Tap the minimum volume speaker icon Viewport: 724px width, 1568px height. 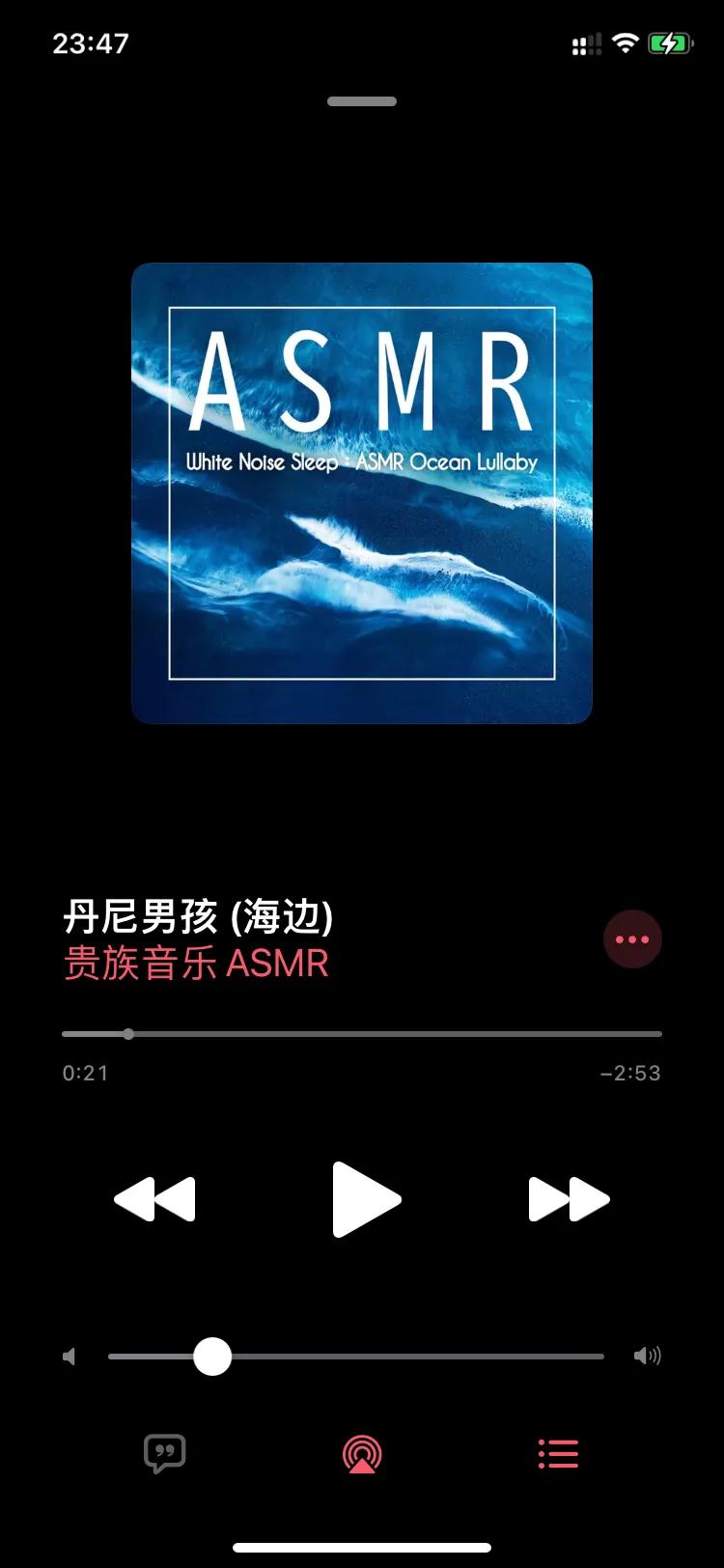(x=69, y=1356)
